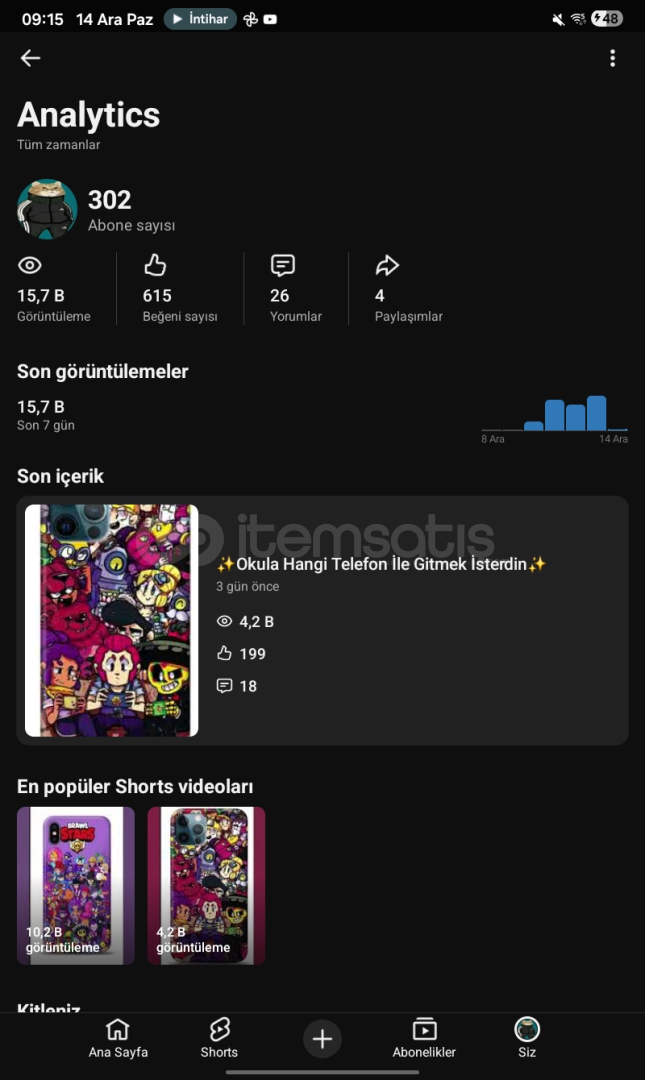Screen dimensions: 645x1080
Task: Open the three-dot overflow menu
Action: 612,58
